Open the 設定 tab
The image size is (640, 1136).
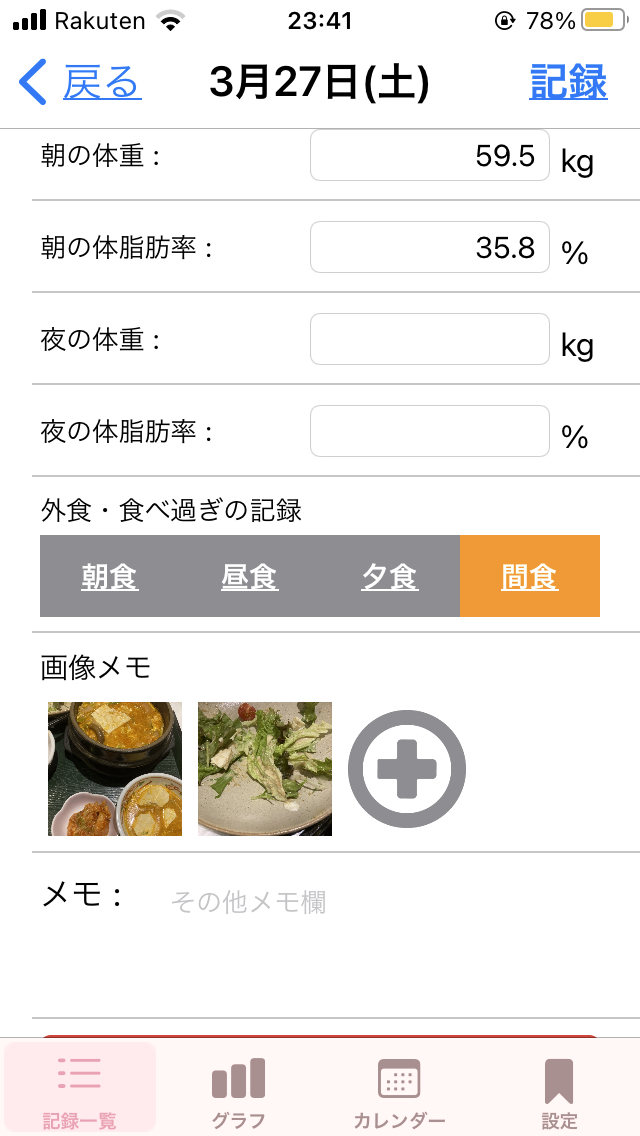[559, 1088]
